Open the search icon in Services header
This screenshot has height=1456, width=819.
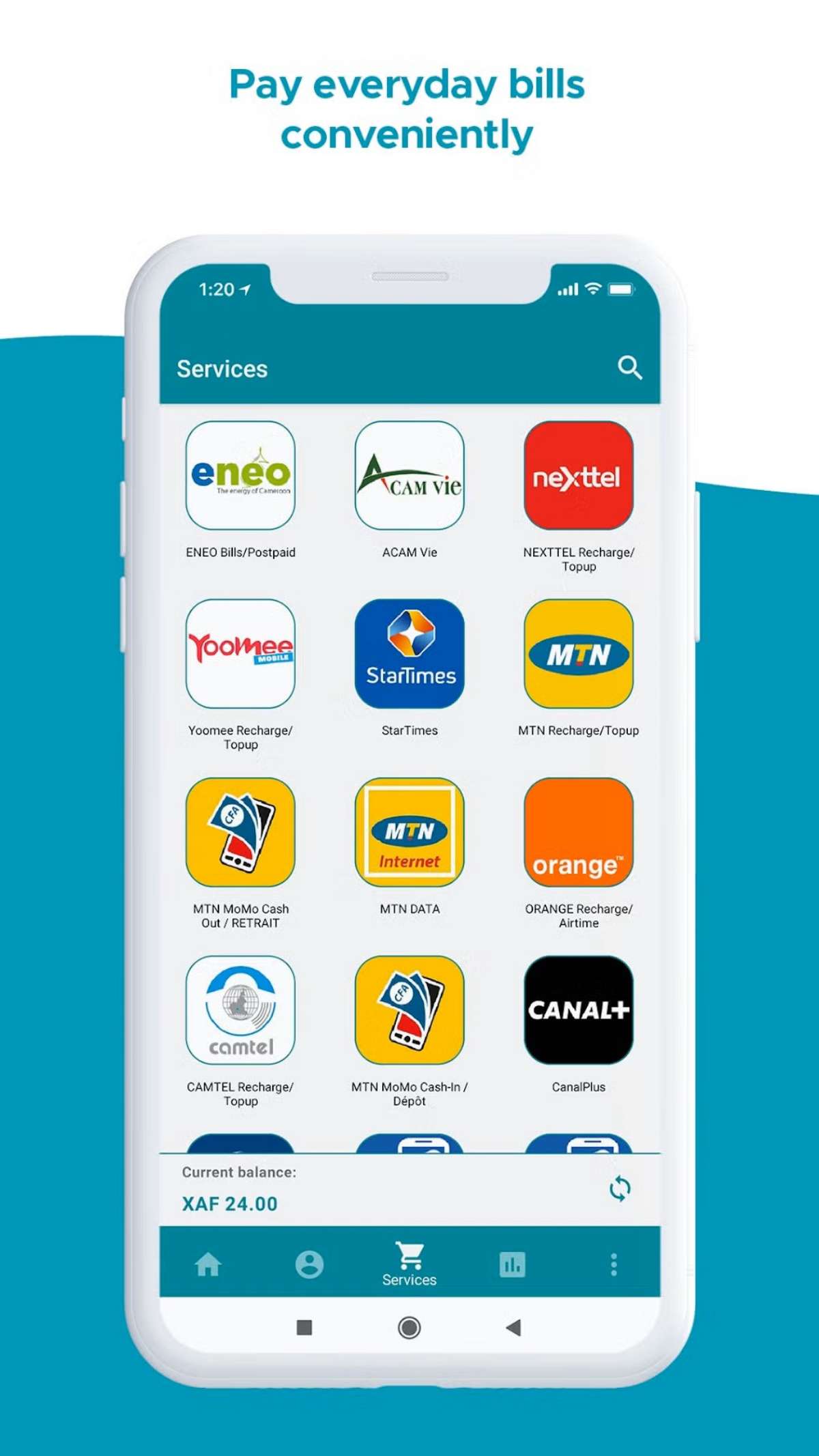[630, 369]
